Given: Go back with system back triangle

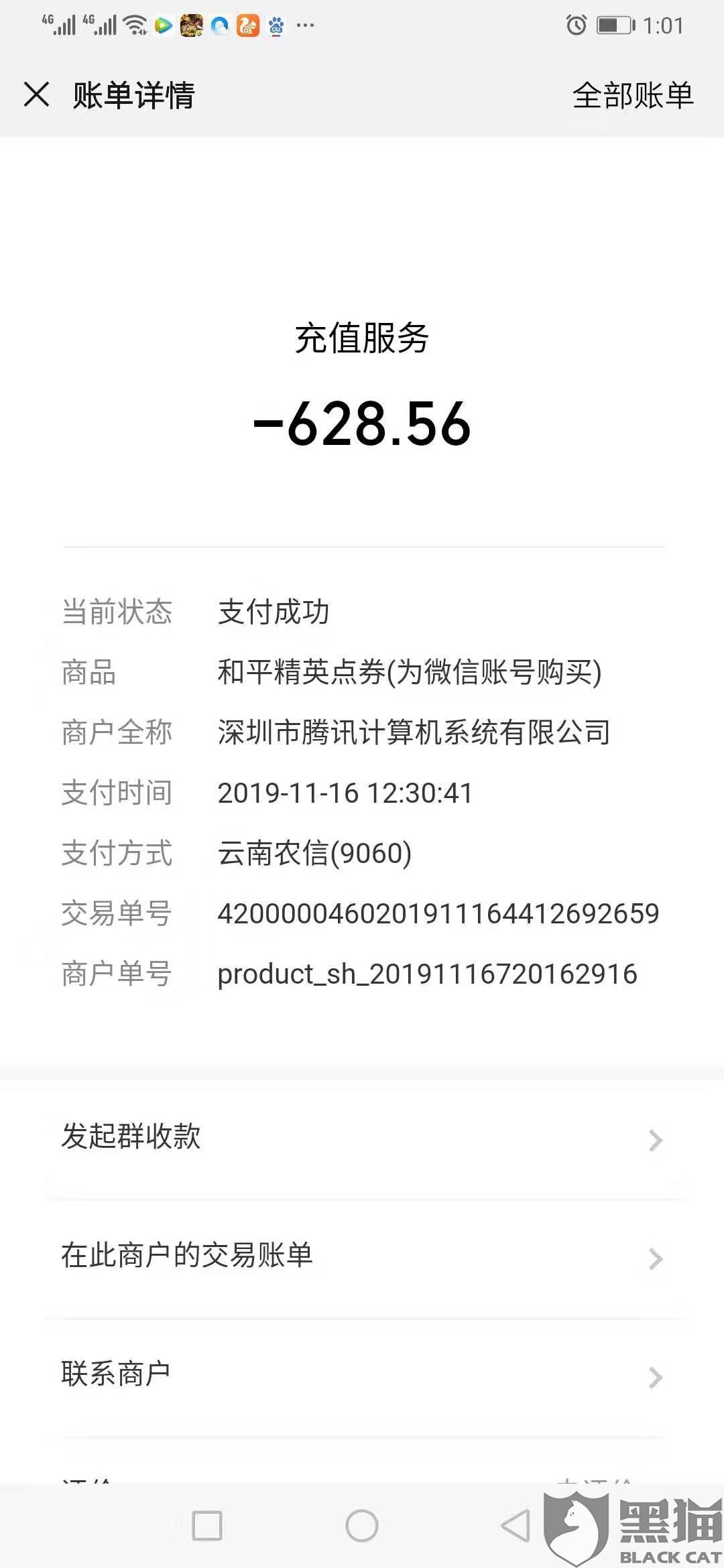Looking at the screenshot, I should click(x=515, y=1526).
